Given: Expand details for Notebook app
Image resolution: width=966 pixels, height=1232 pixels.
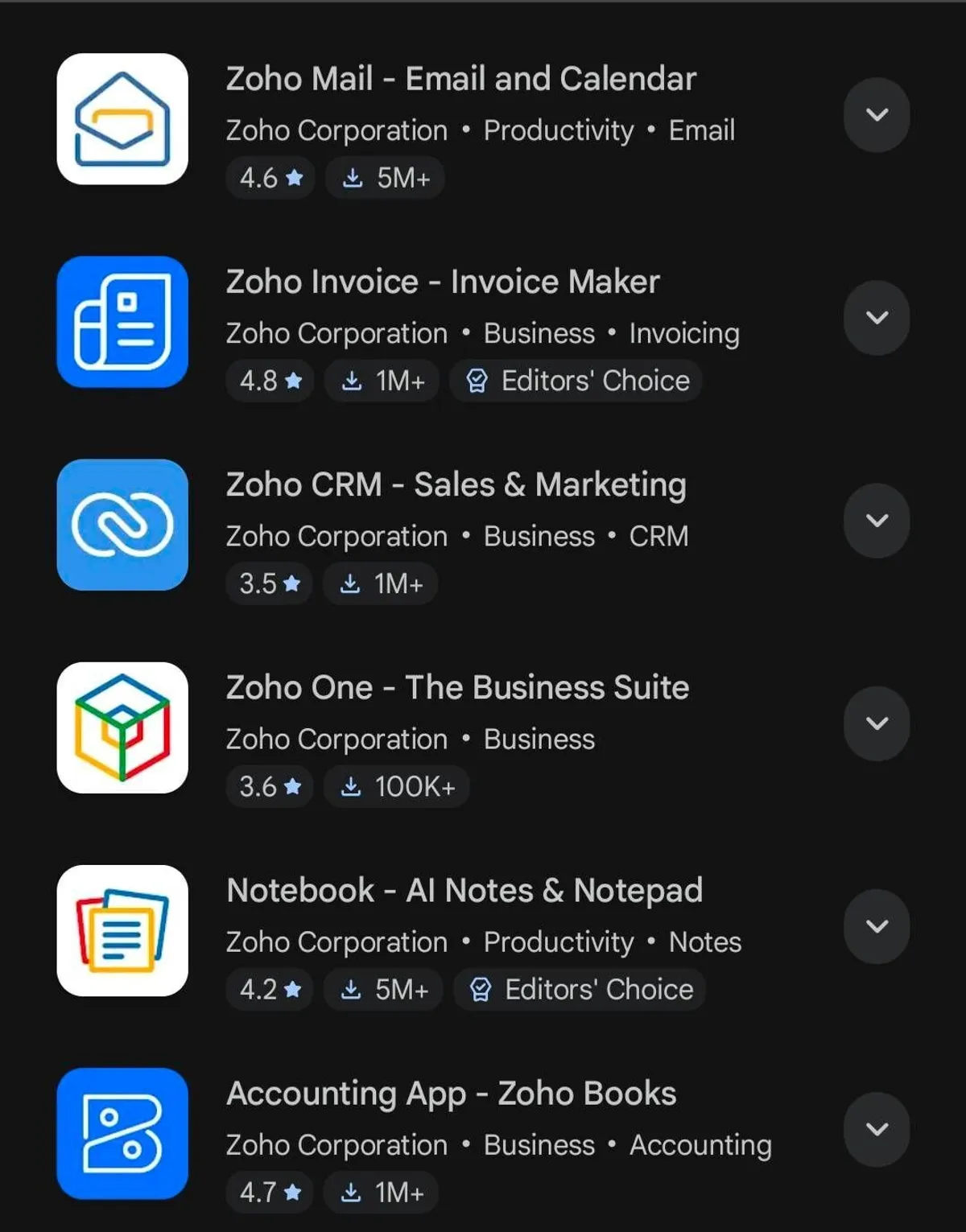Looking at the screenshot, I should click(x=877, y=926).
